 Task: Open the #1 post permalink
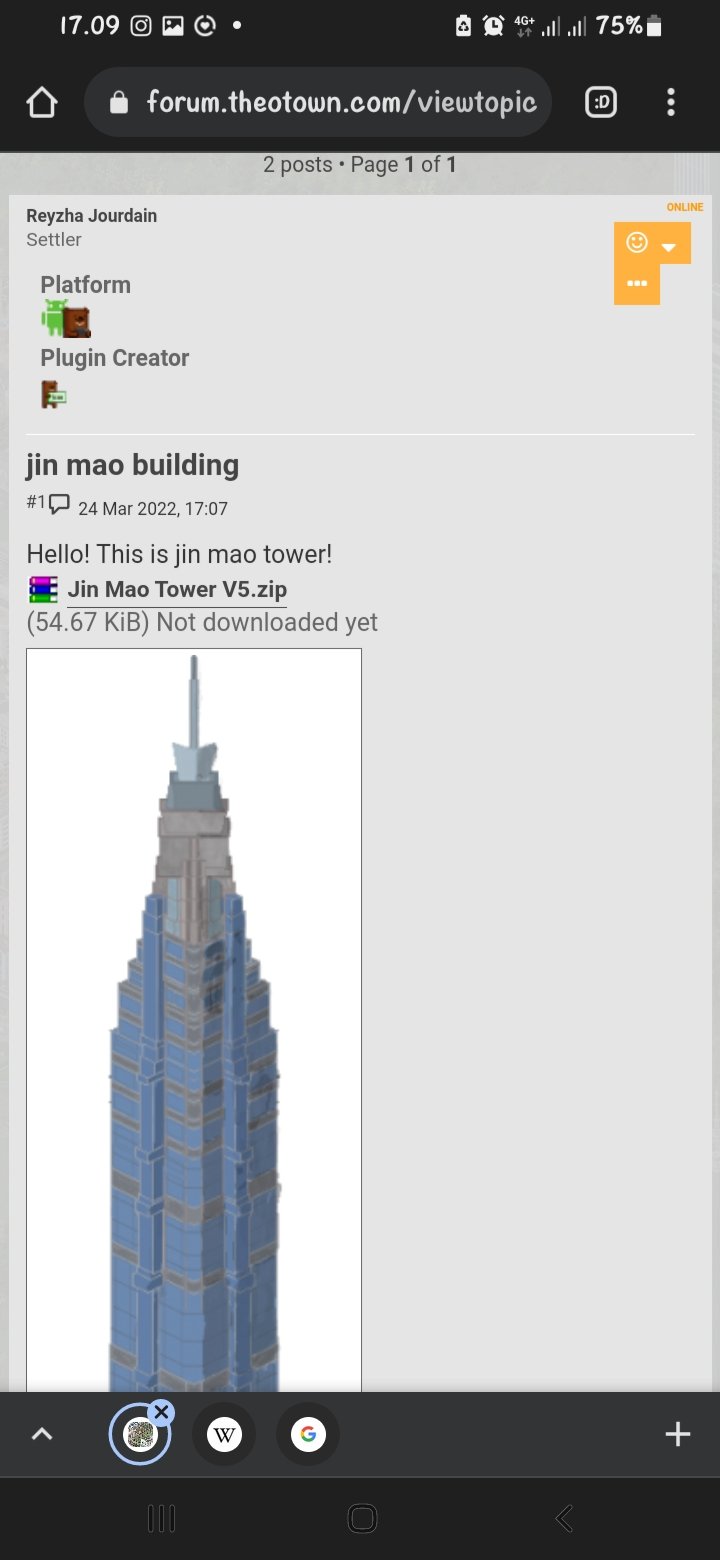click(x=48, y=504)
